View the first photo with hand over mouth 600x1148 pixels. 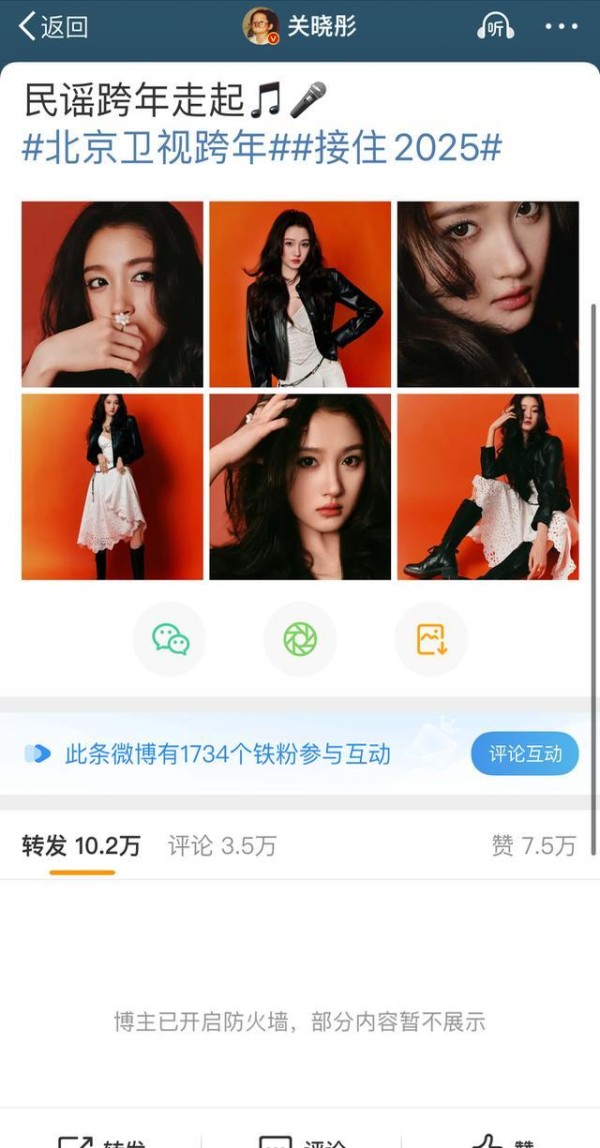point(112,294)
